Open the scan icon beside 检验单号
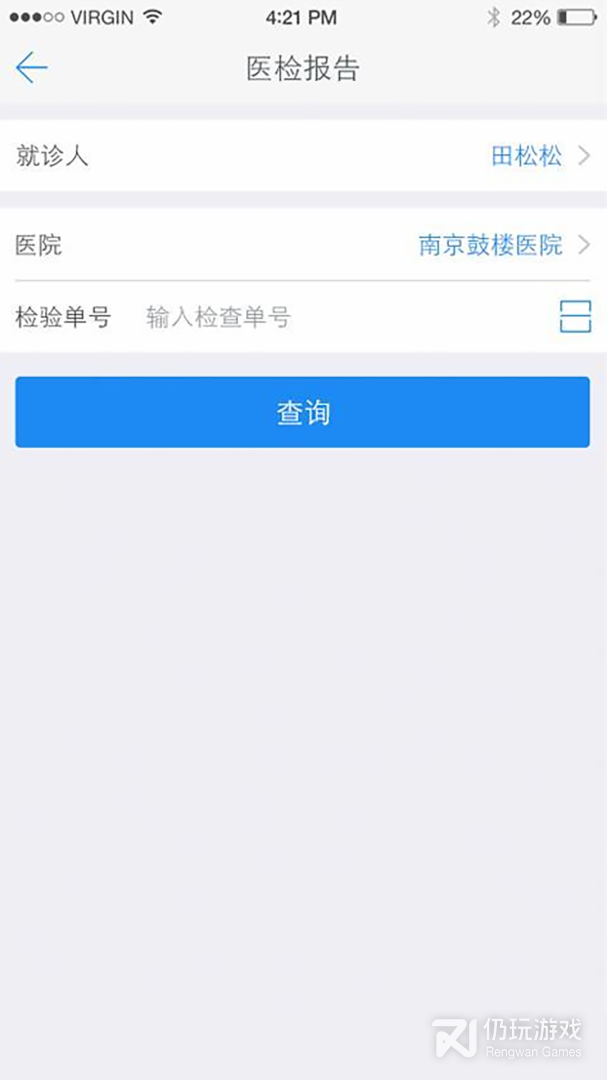Image resolution: width=607 pixels, height=1080 pixels. (x=575, y=317)
